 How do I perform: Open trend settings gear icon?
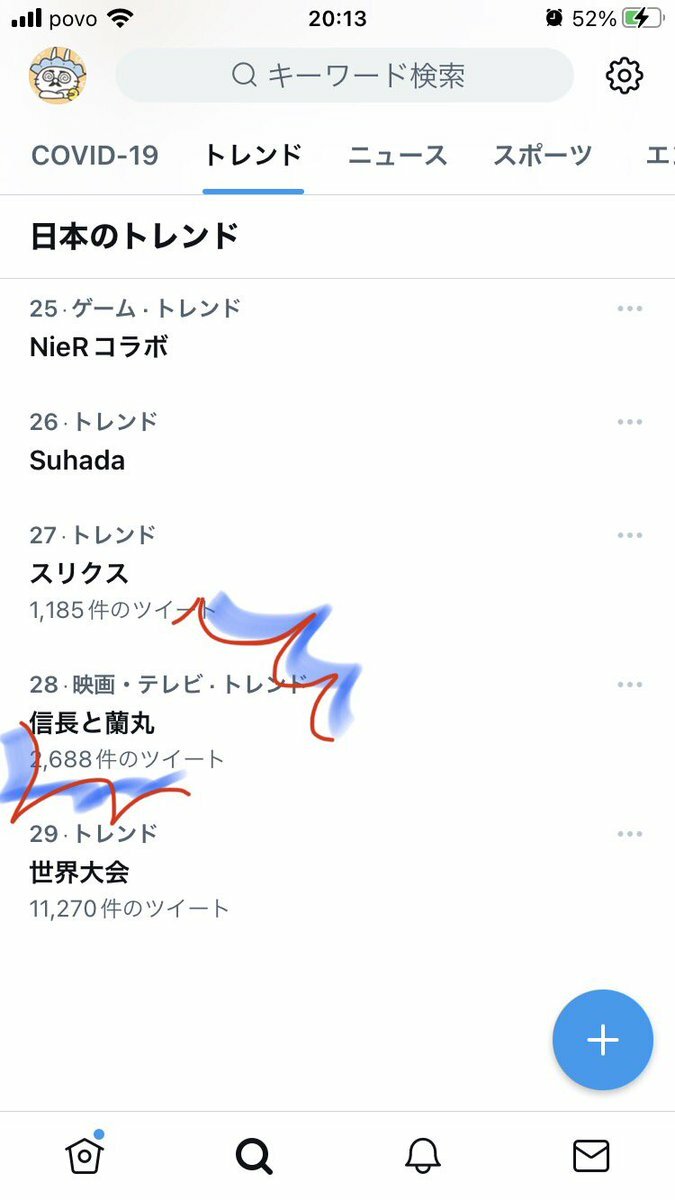625,76
